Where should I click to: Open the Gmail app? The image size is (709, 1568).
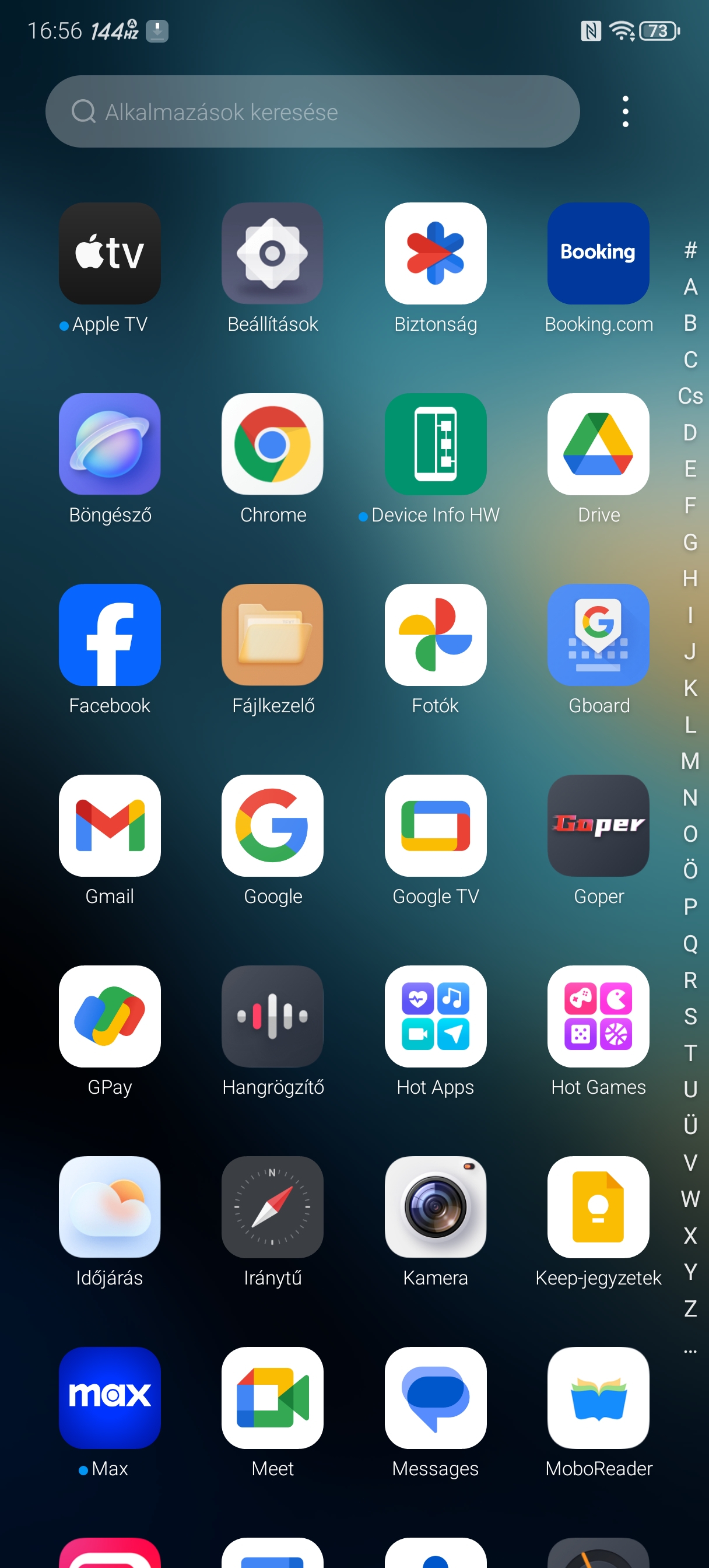110,825
